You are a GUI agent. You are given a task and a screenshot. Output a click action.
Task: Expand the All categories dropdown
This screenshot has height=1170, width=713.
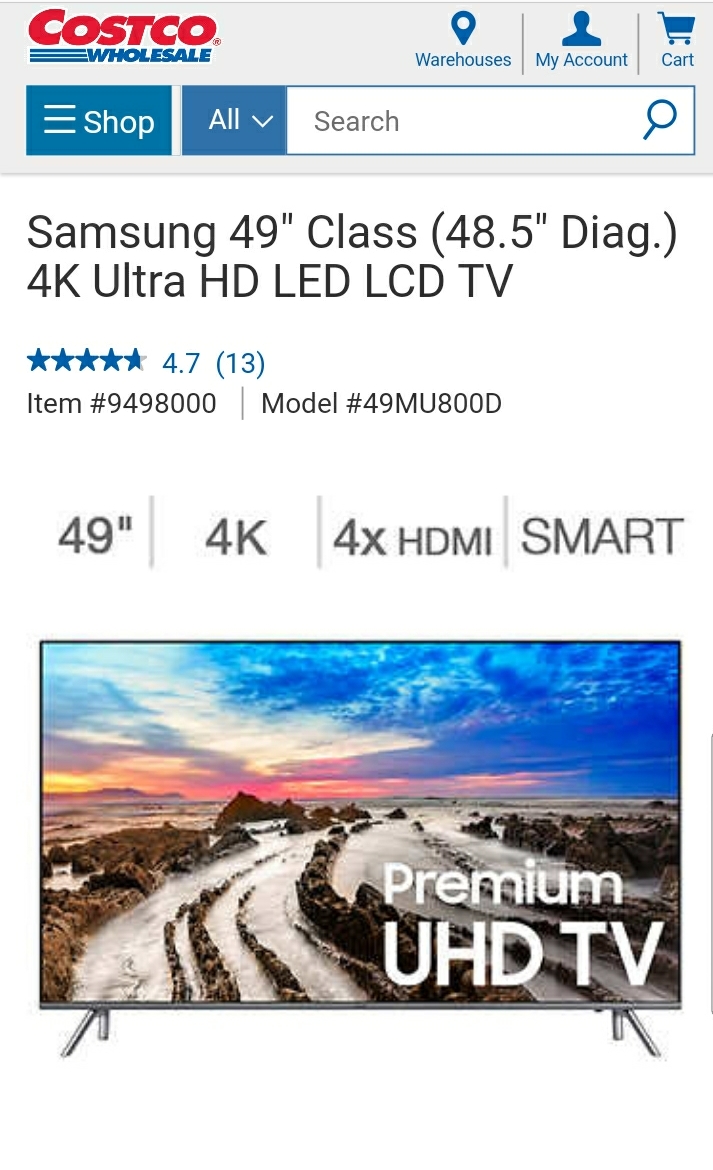[x=234, y=121]
